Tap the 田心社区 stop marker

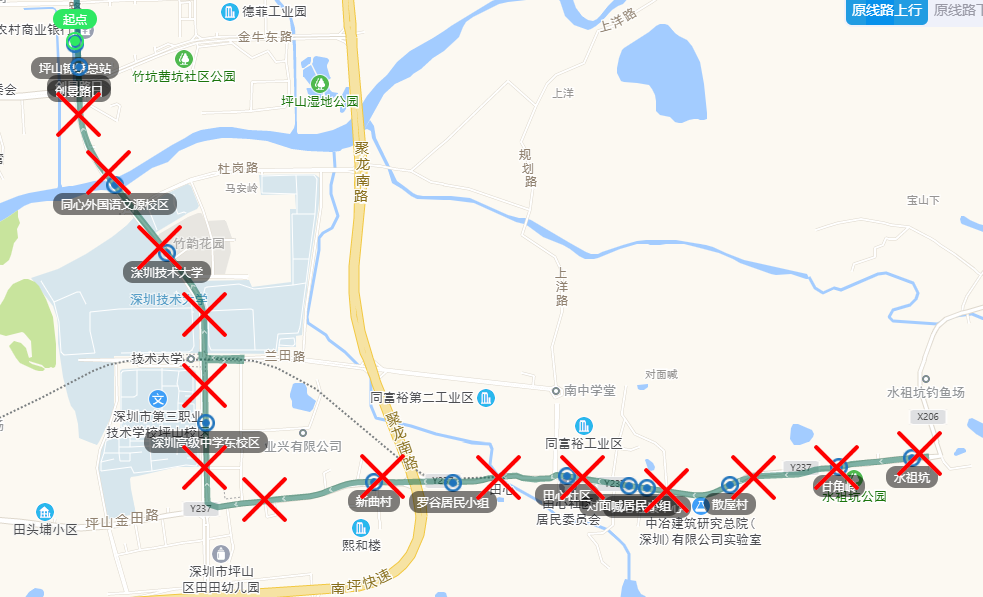point(566,476)
